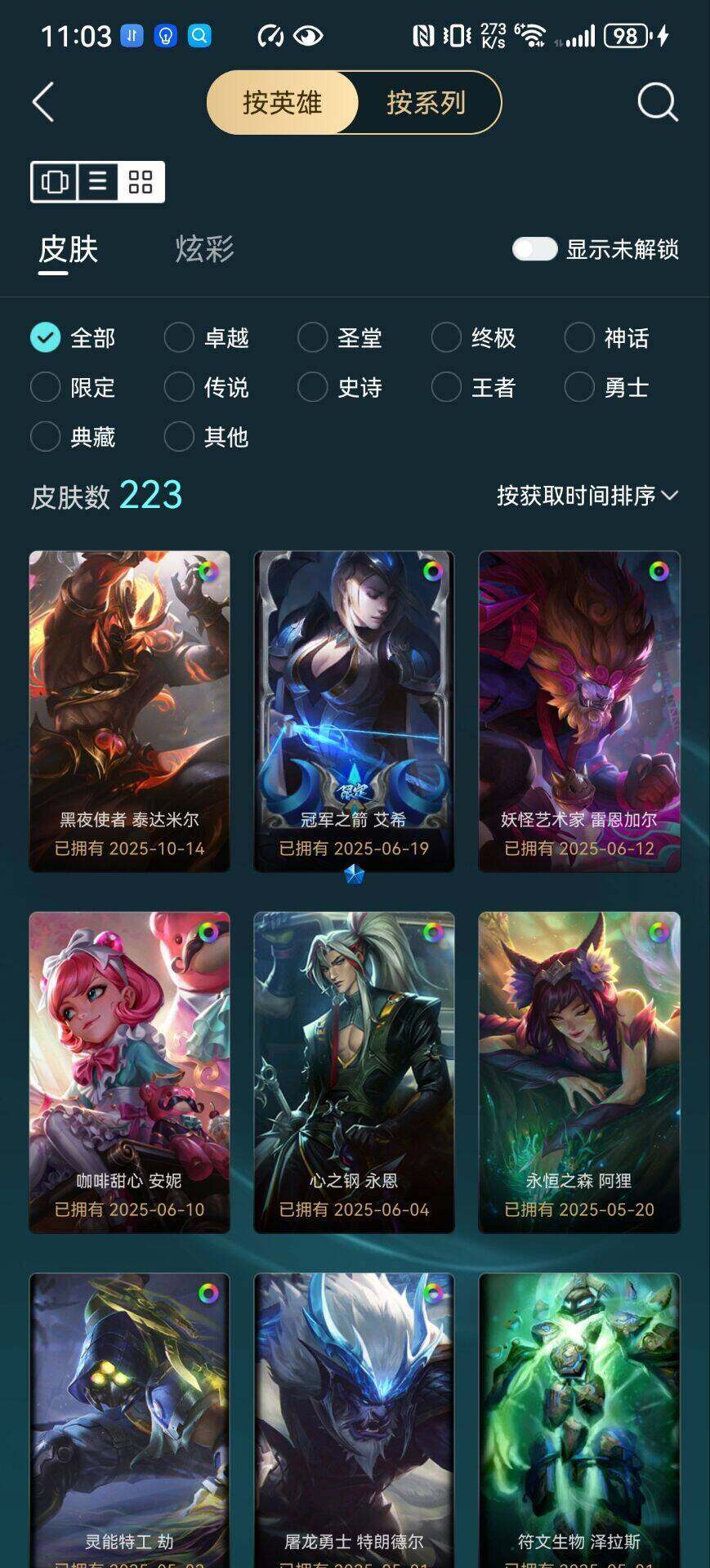
Task: Switch to the 按系列 segment
Action: (x=426, y=103)
